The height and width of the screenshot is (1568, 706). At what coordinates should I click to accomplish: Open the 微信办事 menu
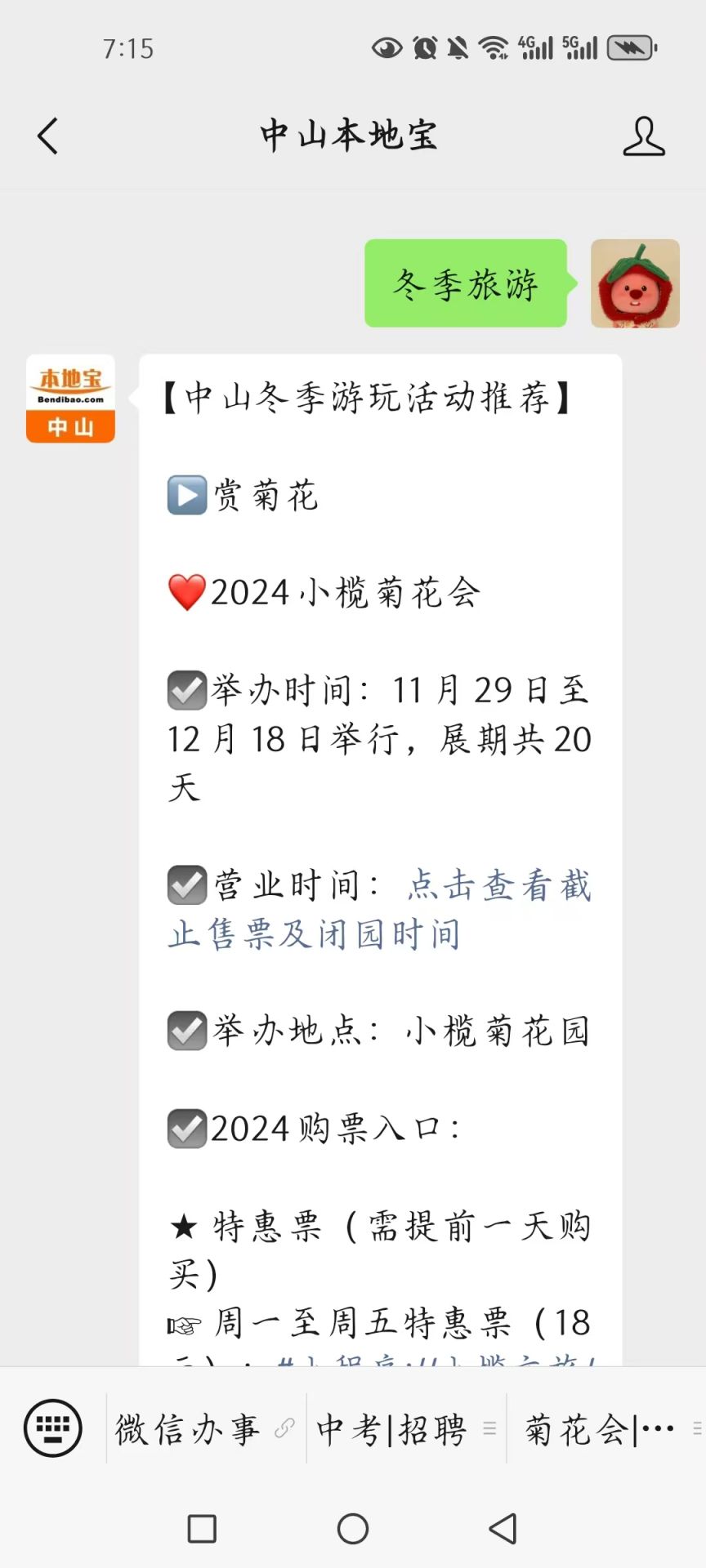[x=205, y=1428]
